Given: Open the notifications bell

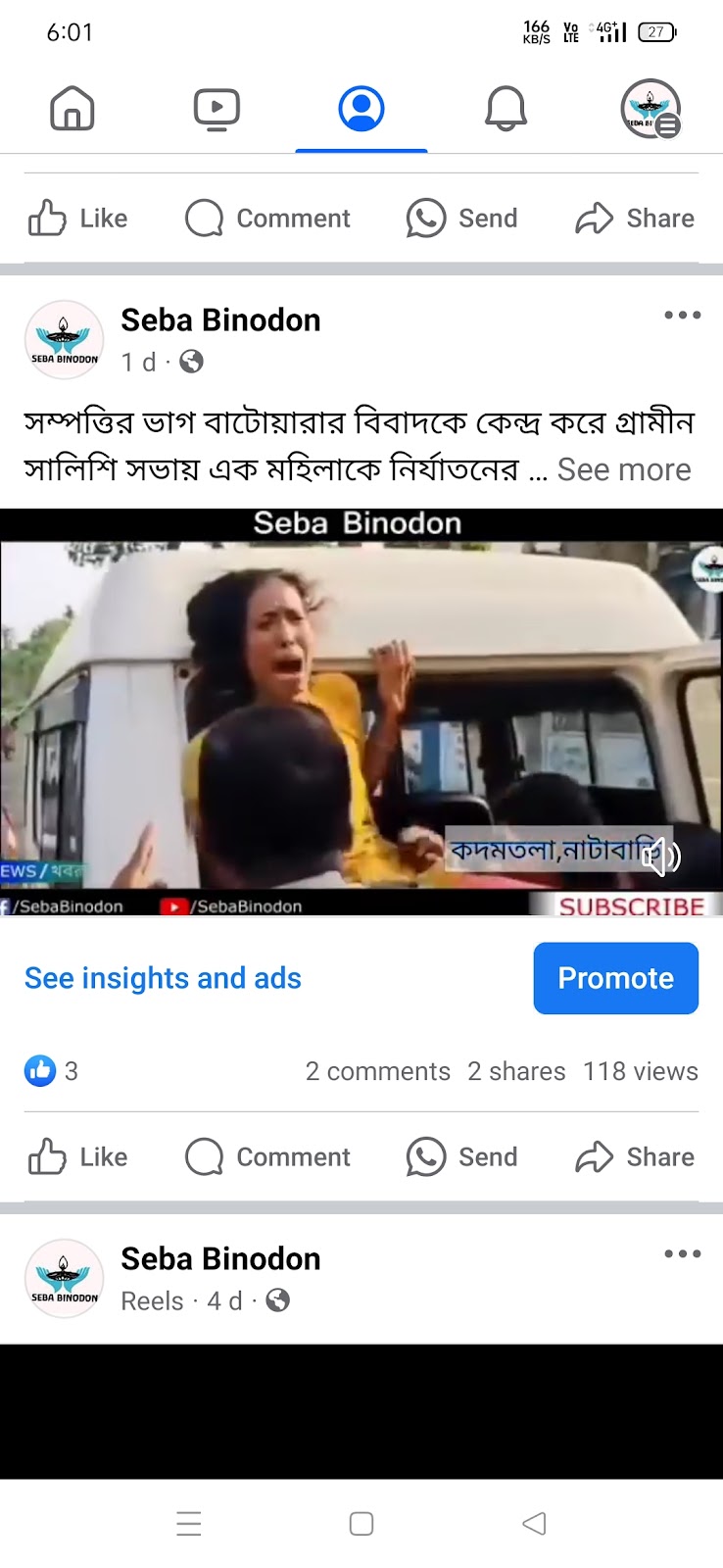Looking at the screenshot, I should click(506, 108).
